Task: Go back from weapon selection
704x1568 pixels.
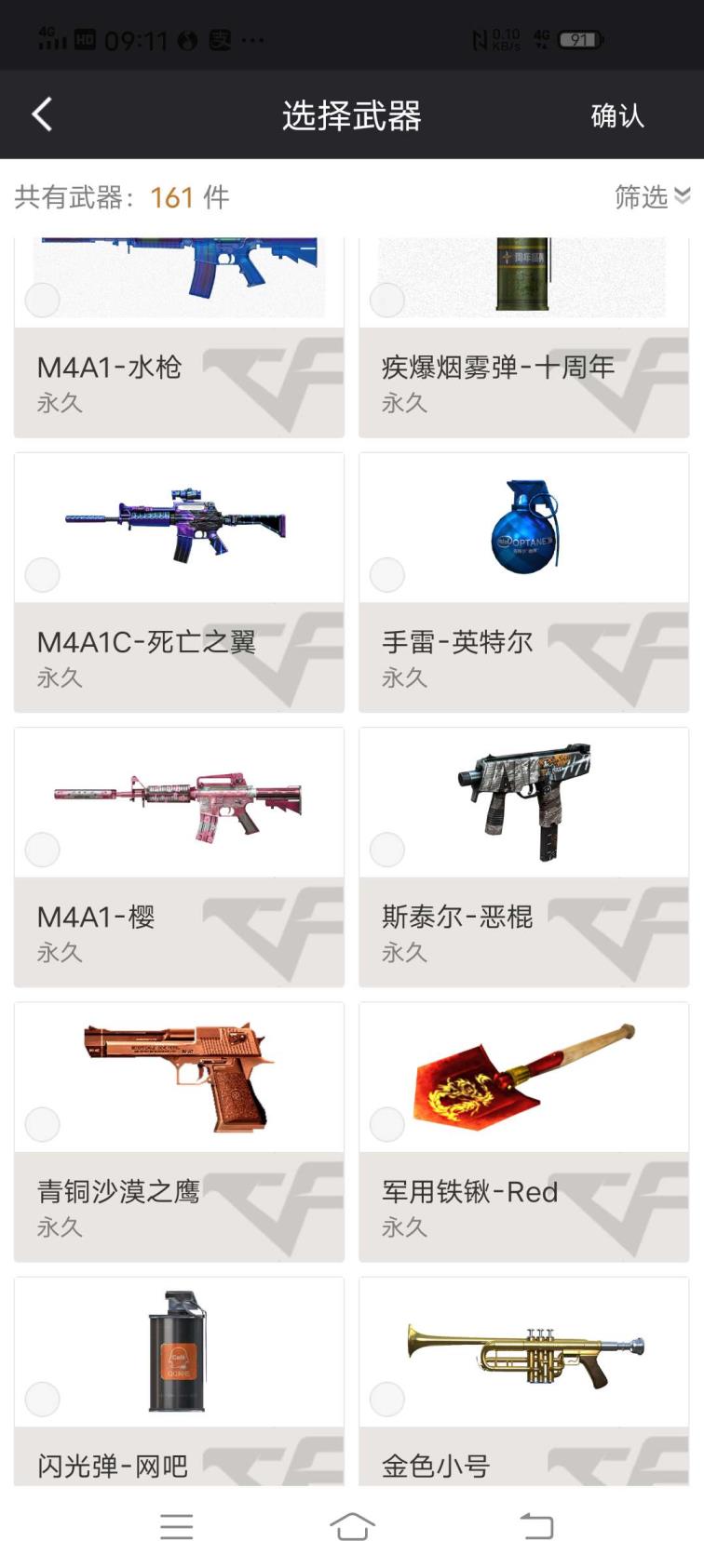Action: (42, 115)
